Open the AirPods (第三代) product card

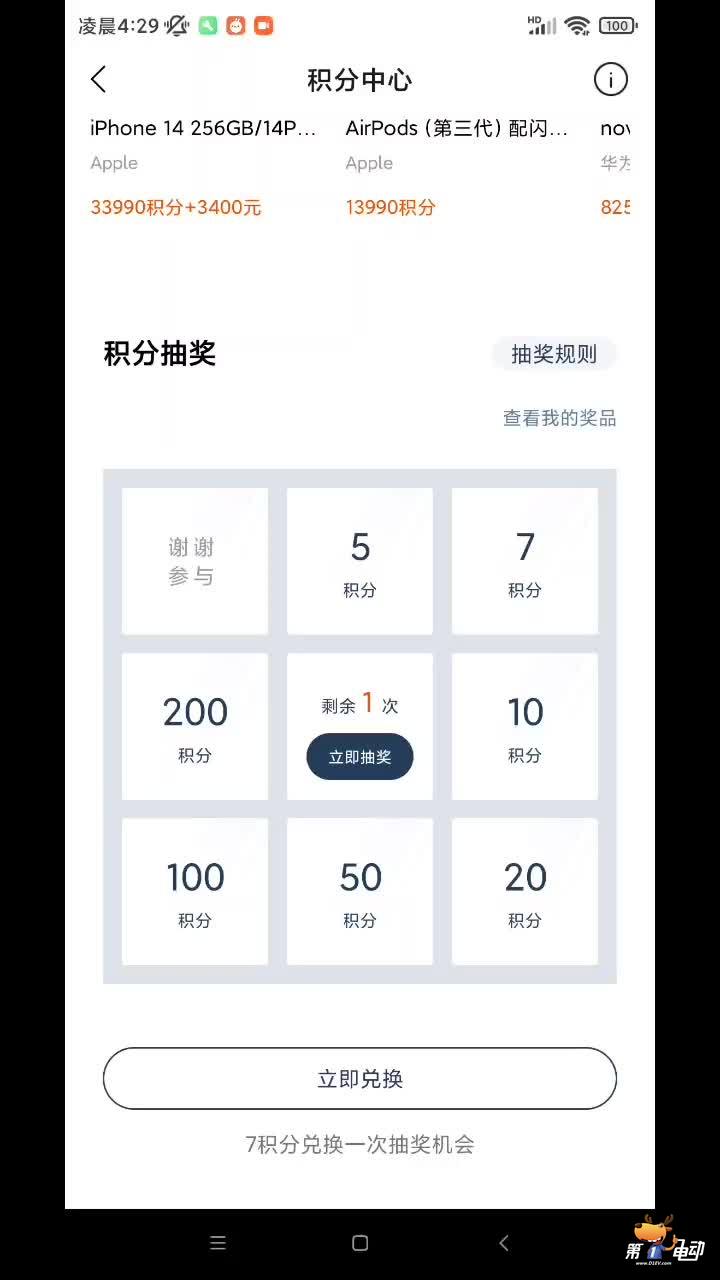coord(458,167)
